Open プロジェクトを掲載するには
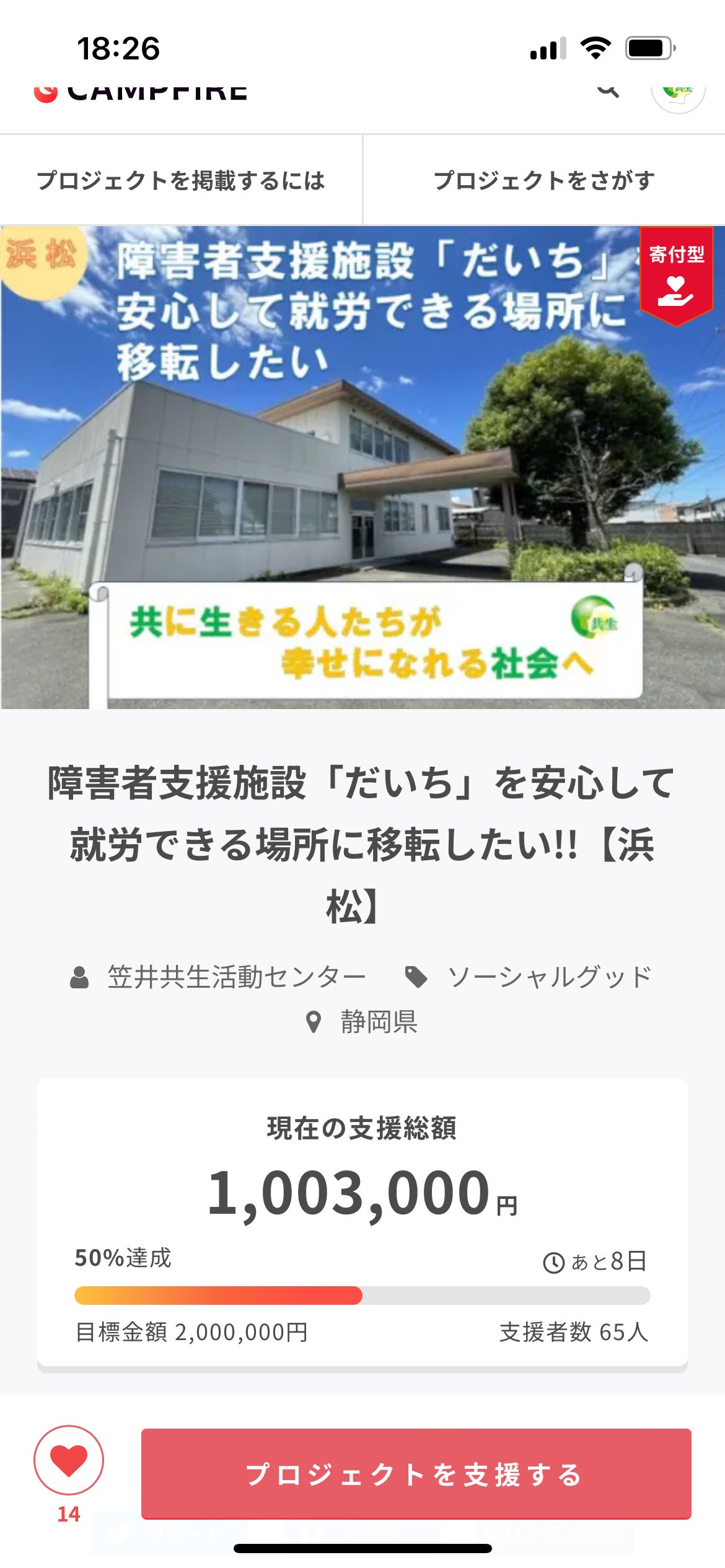The image size is (725, 1568). [x=181, y=180]
